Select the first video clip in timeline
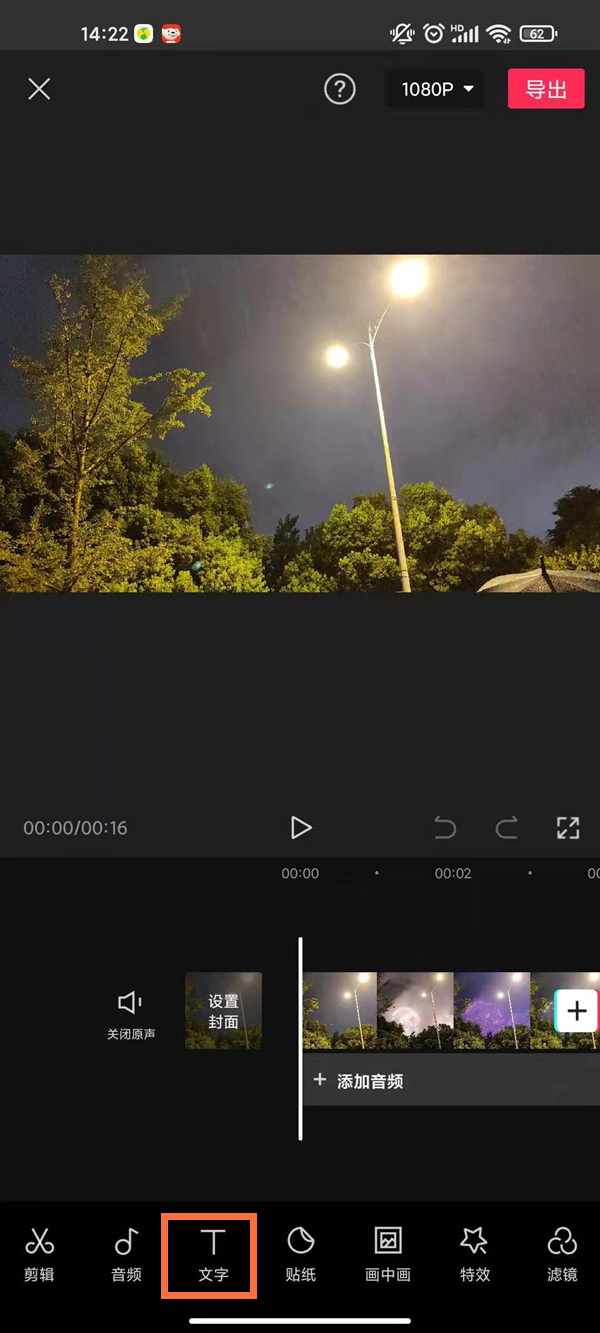This screenshot has width=600, height=1333. pyautogui.click(x=340, y=1010)
